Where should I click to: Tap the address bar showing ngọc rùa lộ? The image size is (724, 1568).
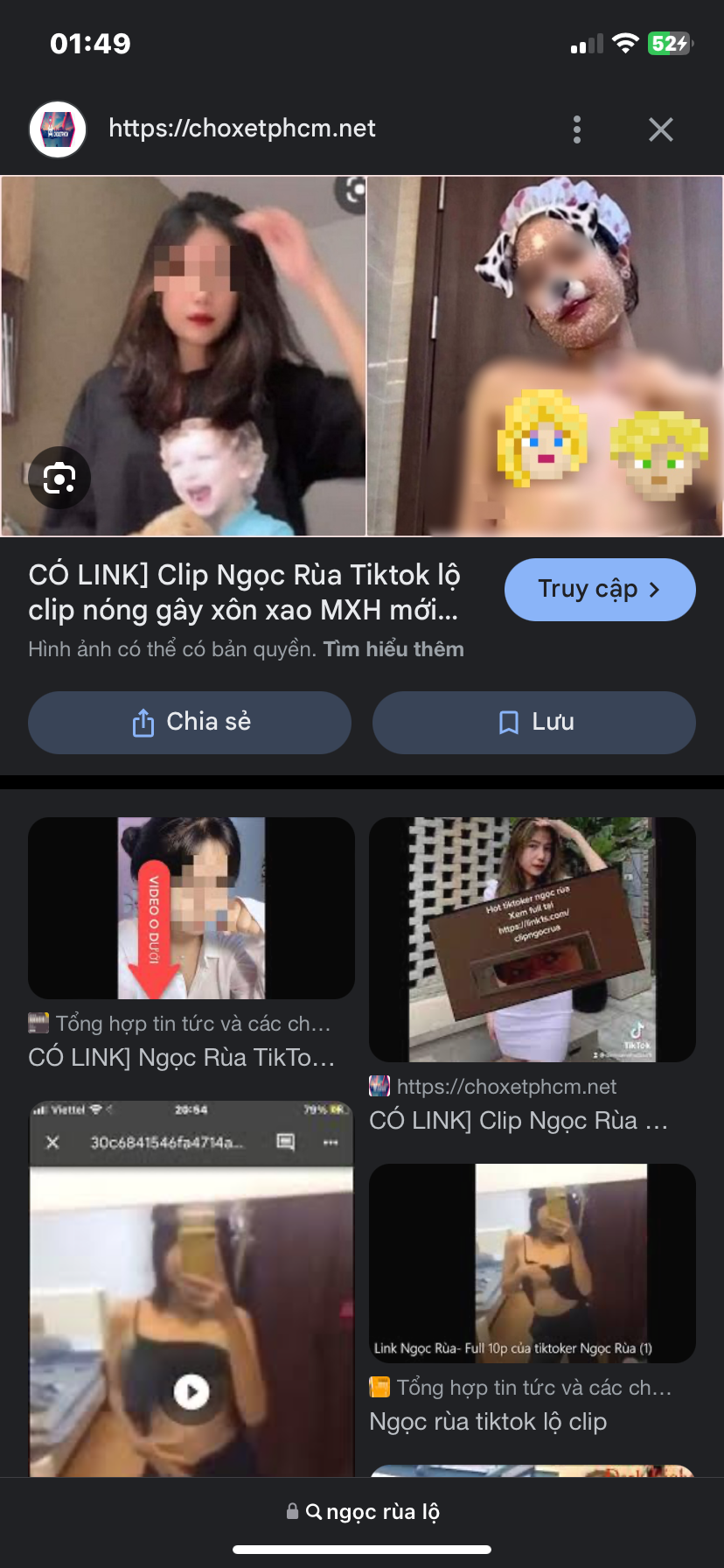click(x=362, y=1512)
